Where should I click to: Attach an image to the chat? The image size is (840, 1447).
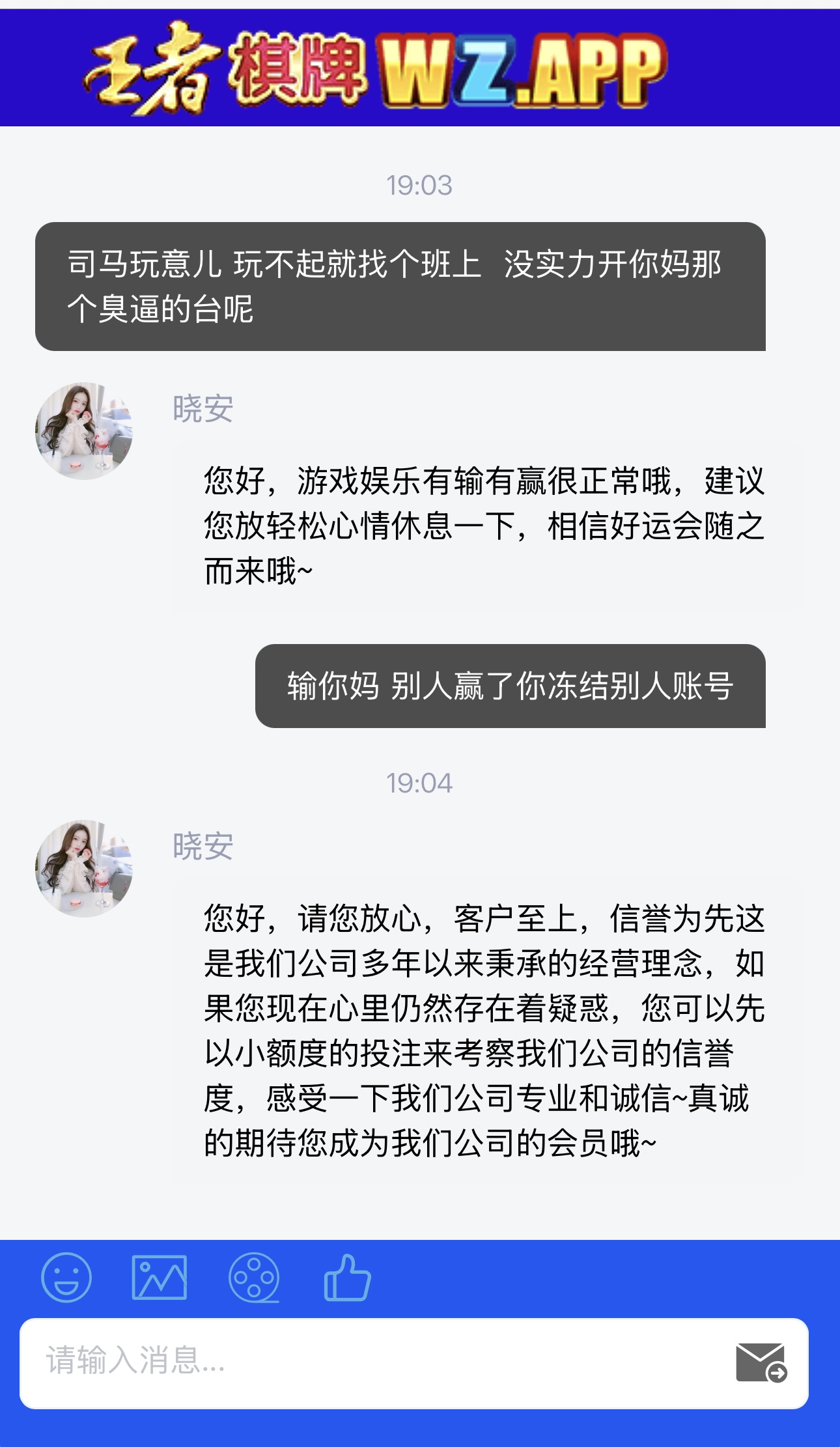pos(160,1278)
